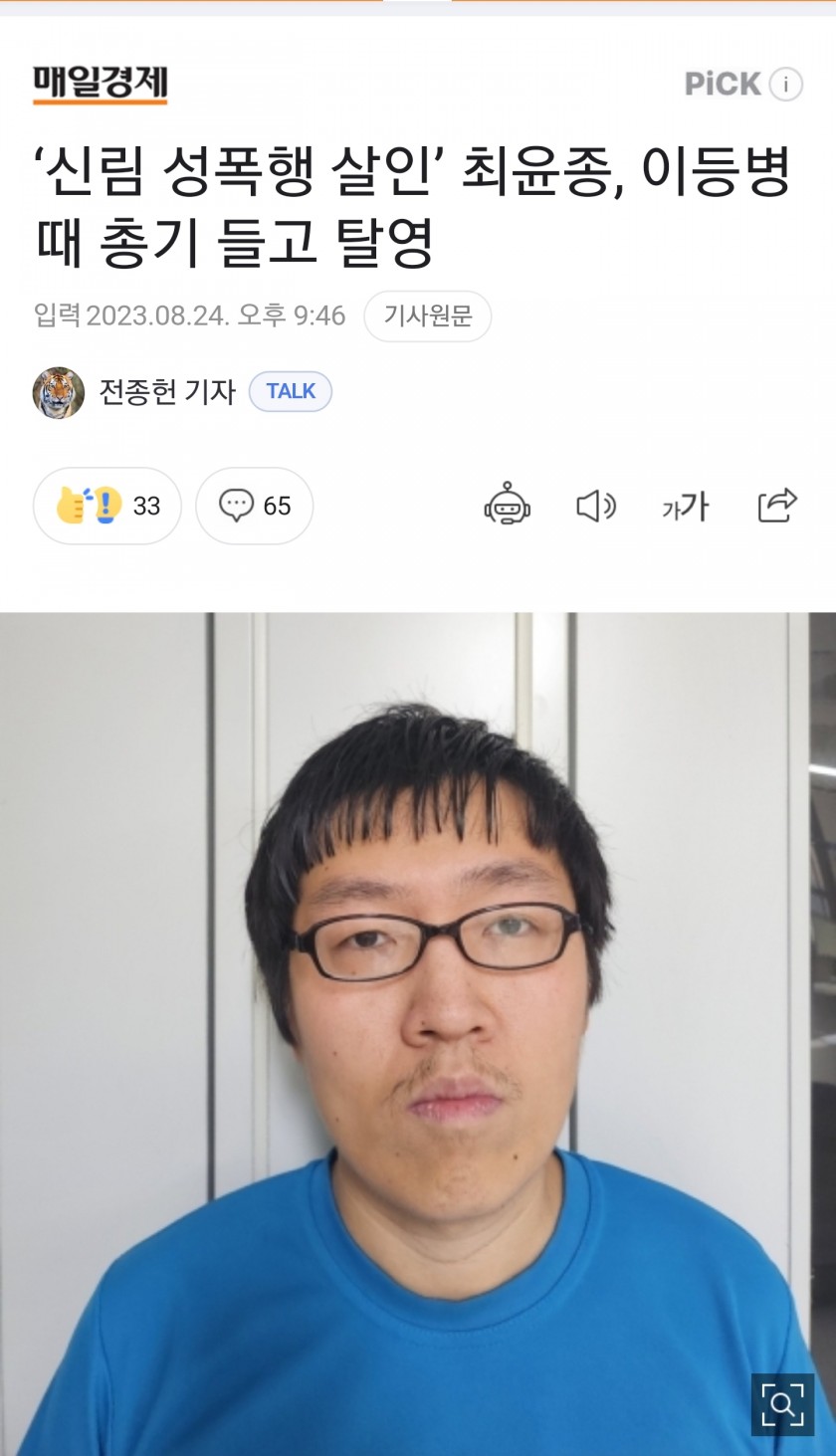The image size is (836, 1456).
Task: Open reporter 전종헌 기자 profile
Action: [166, 392]
